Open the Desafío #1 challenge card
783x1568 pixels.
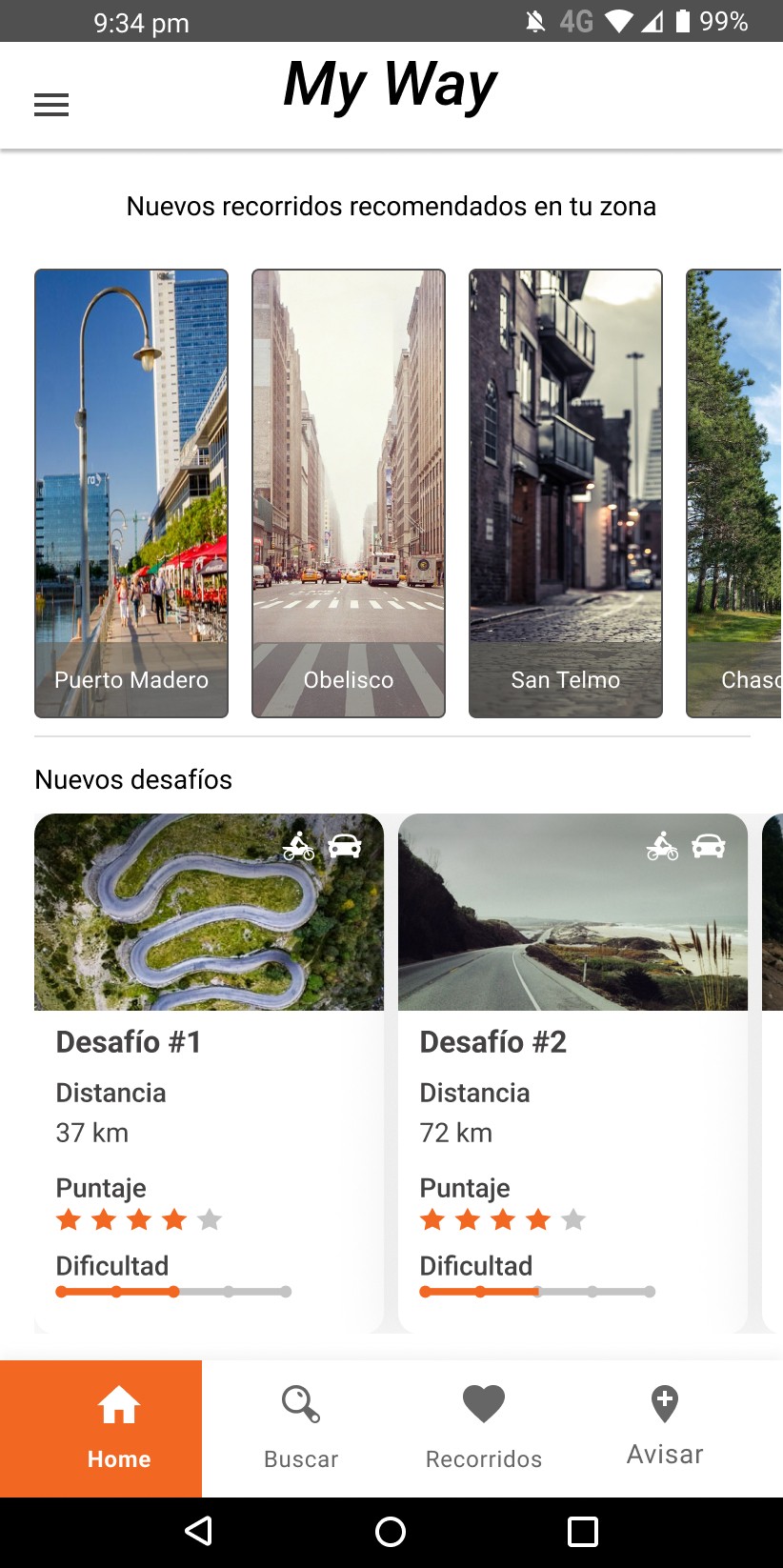(x=209, y=1072)
